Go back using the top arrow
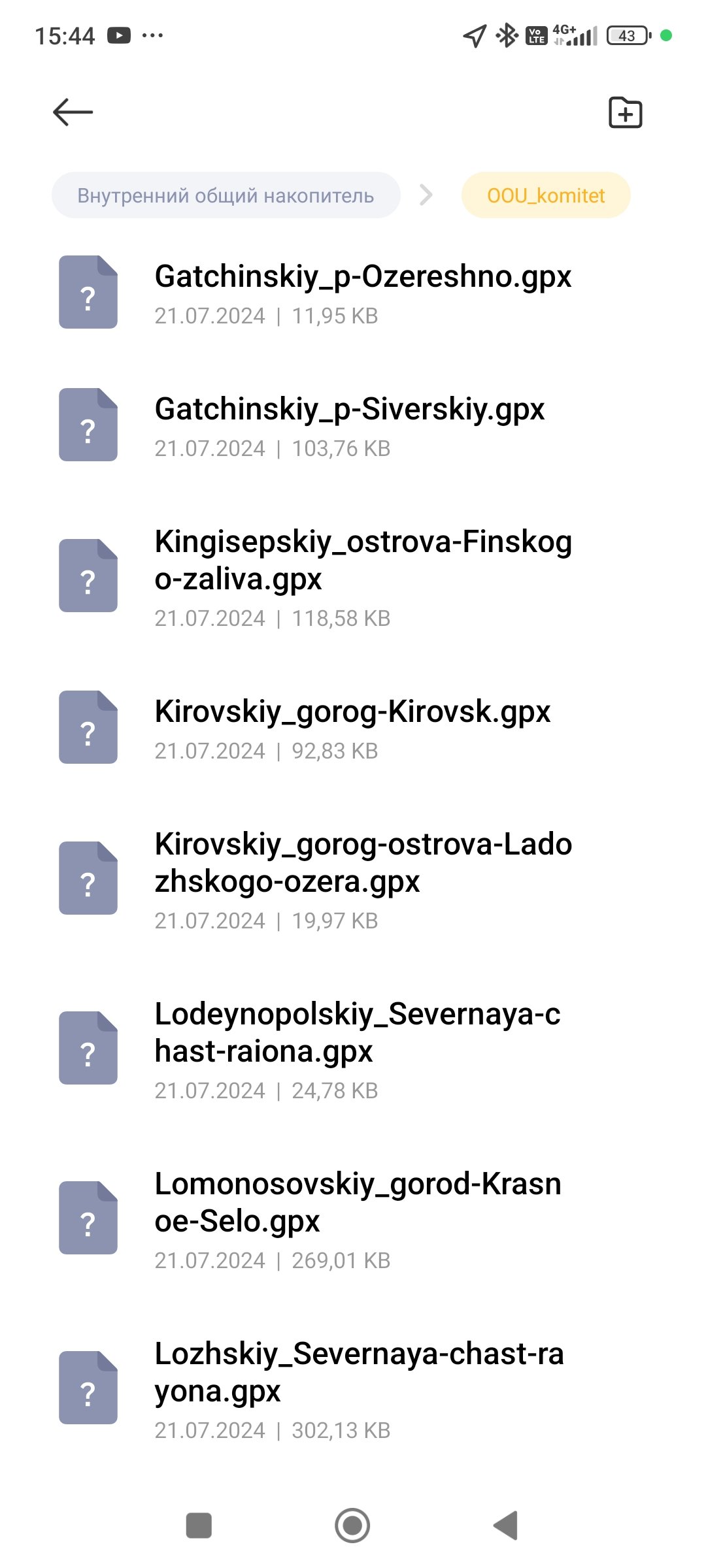The width and height of the screenshot is (706, 1568). click(73, 112)
